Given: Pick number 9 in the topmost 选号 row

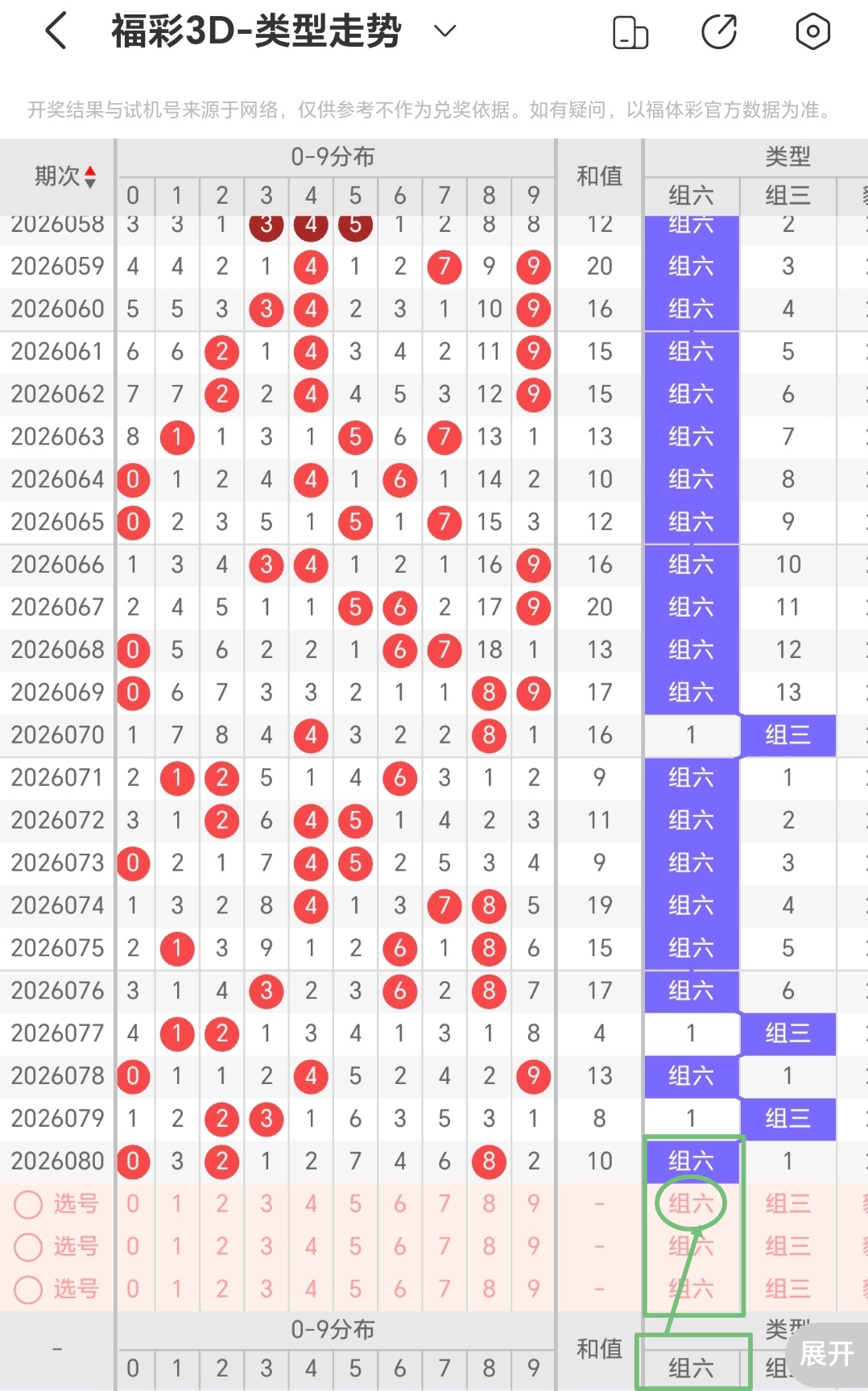Looking at the screenshot, I should point(533,1203).
